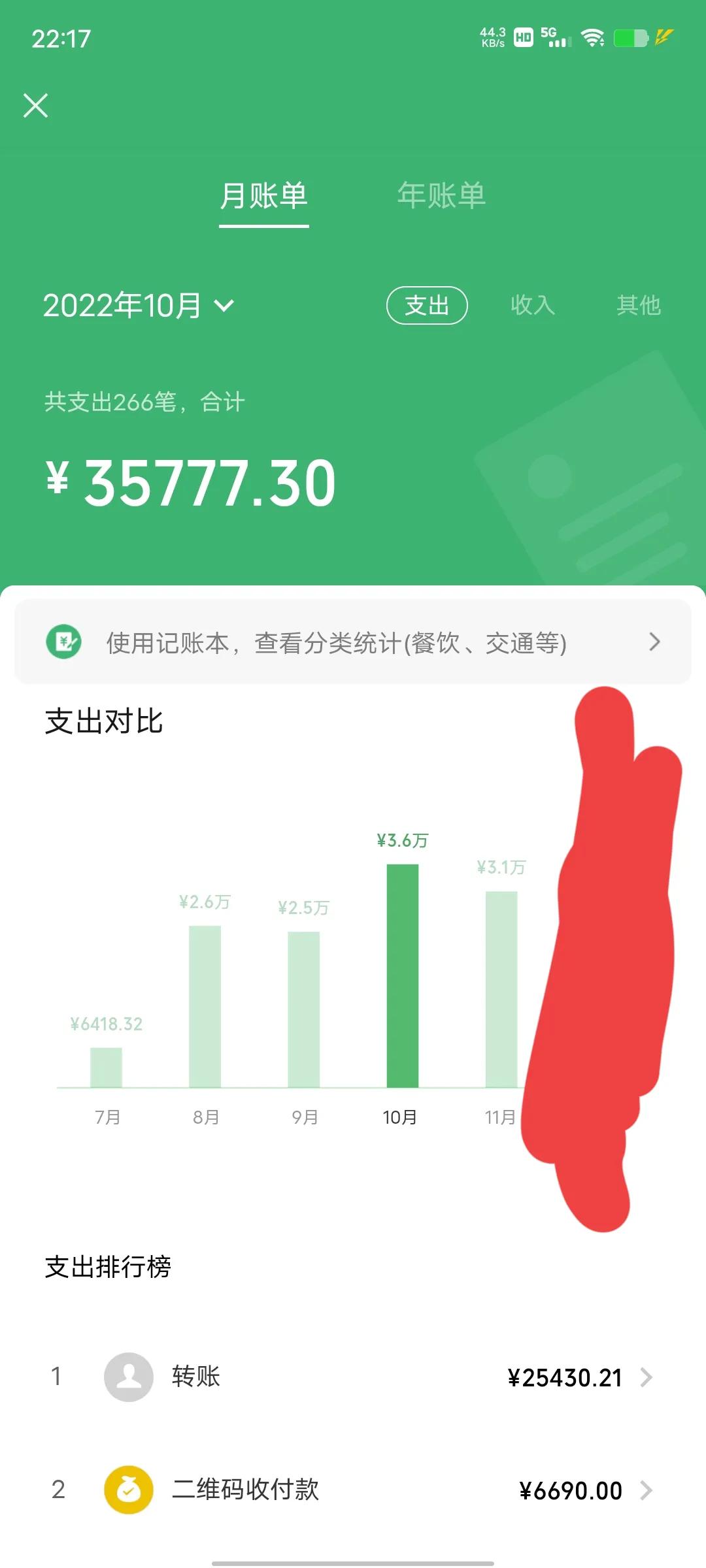Close the bill page with the X
The image size is (706, 1568).
point(36,106)
